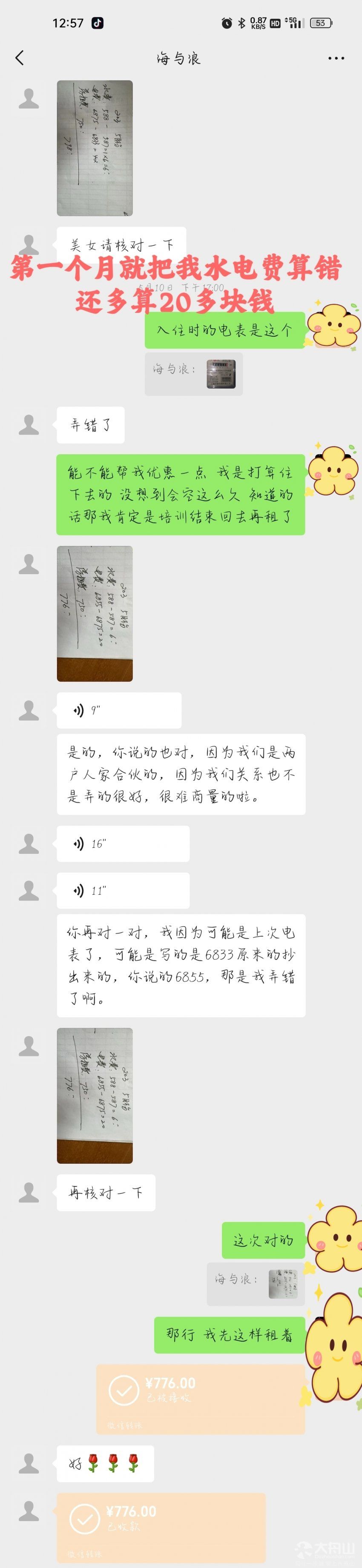Open the note photo above 美女请核对一下
The width and height of the screenshot is (362, 1568).
(x=95, y=148)
